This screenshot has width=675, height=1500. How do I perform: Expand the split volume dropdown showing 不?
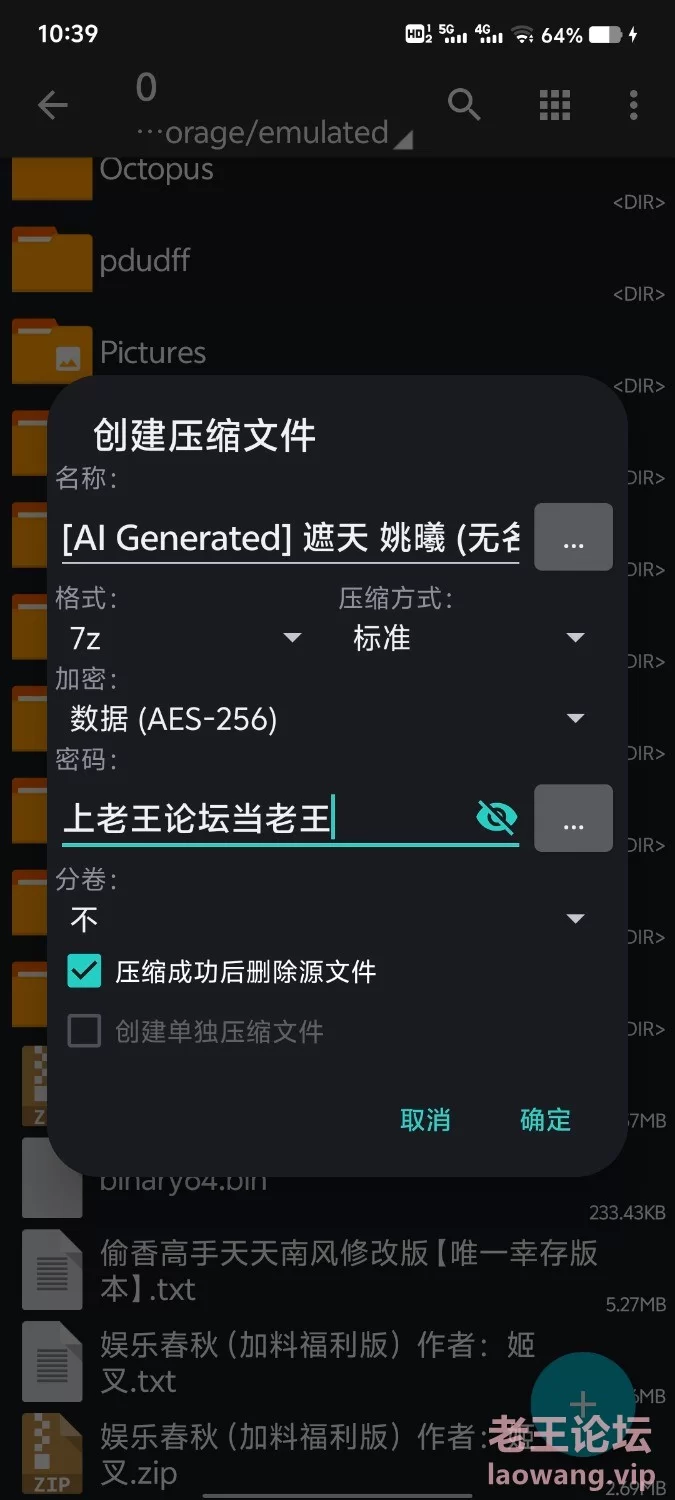click(x=326, y=918)
